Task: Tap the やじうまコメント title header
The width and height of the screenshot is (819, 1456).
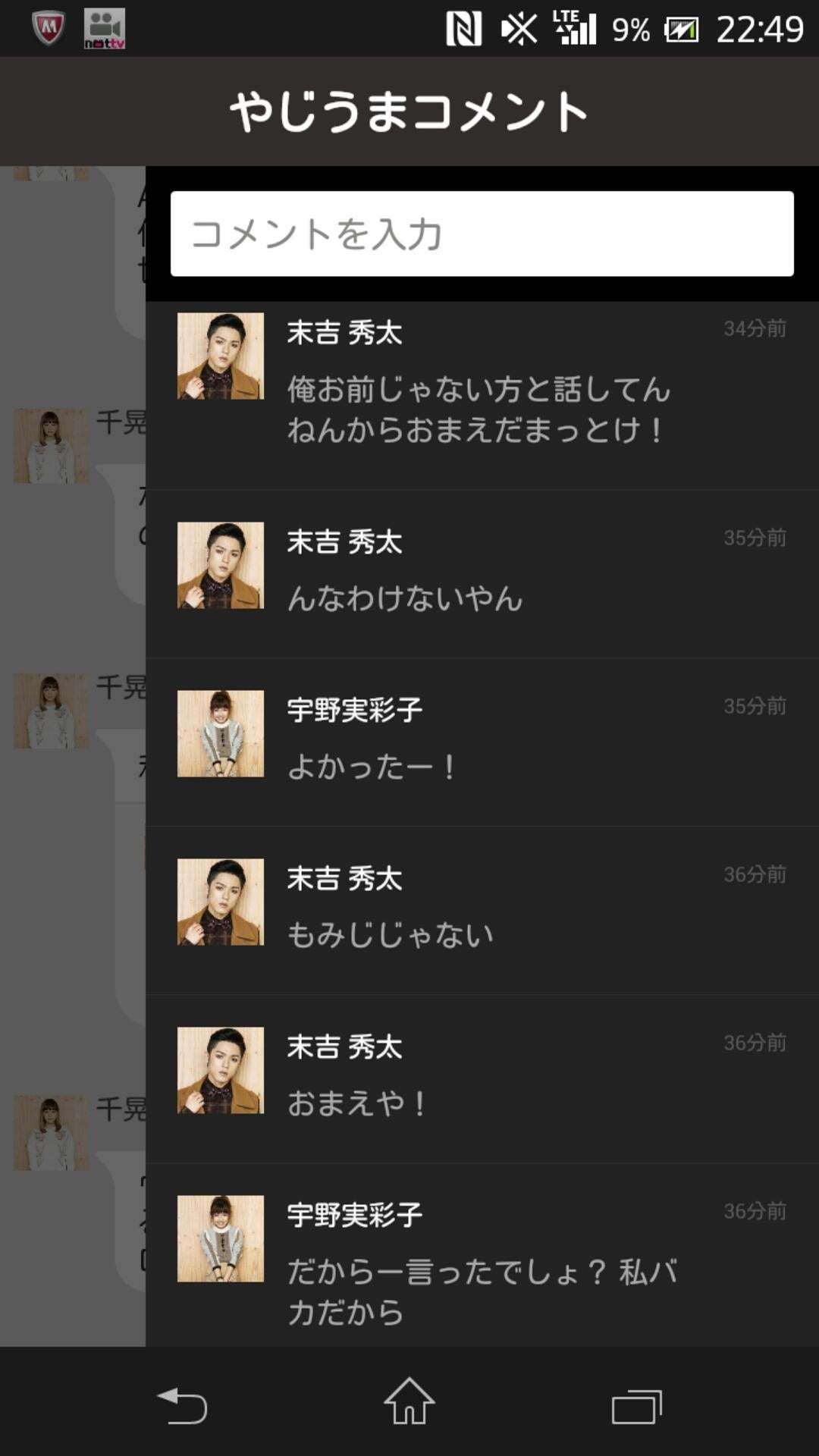Action: coord(409,110)
